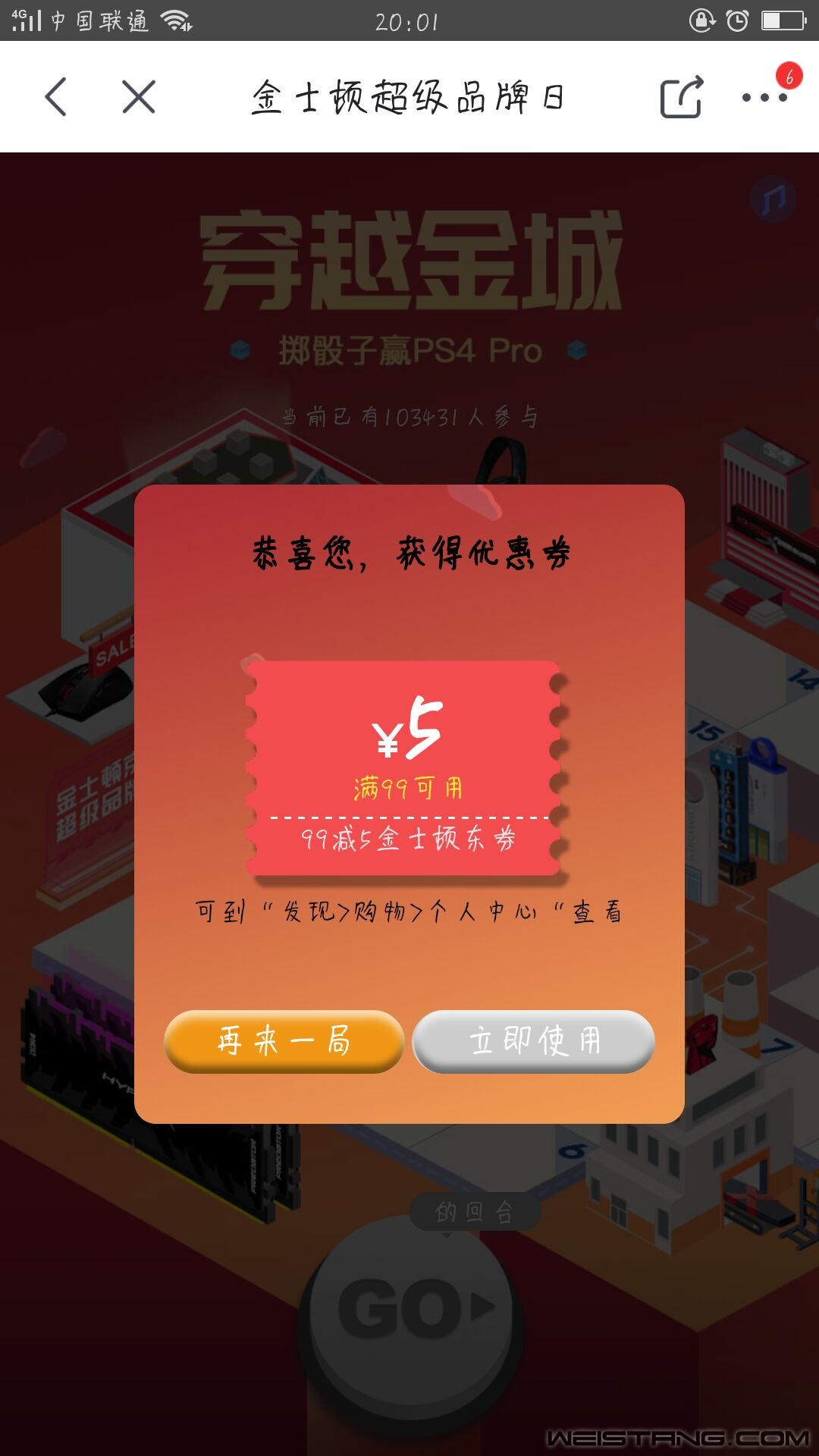Open the three-dot overflow menu
819x1456 pixels.
click(x=764, y=97)
